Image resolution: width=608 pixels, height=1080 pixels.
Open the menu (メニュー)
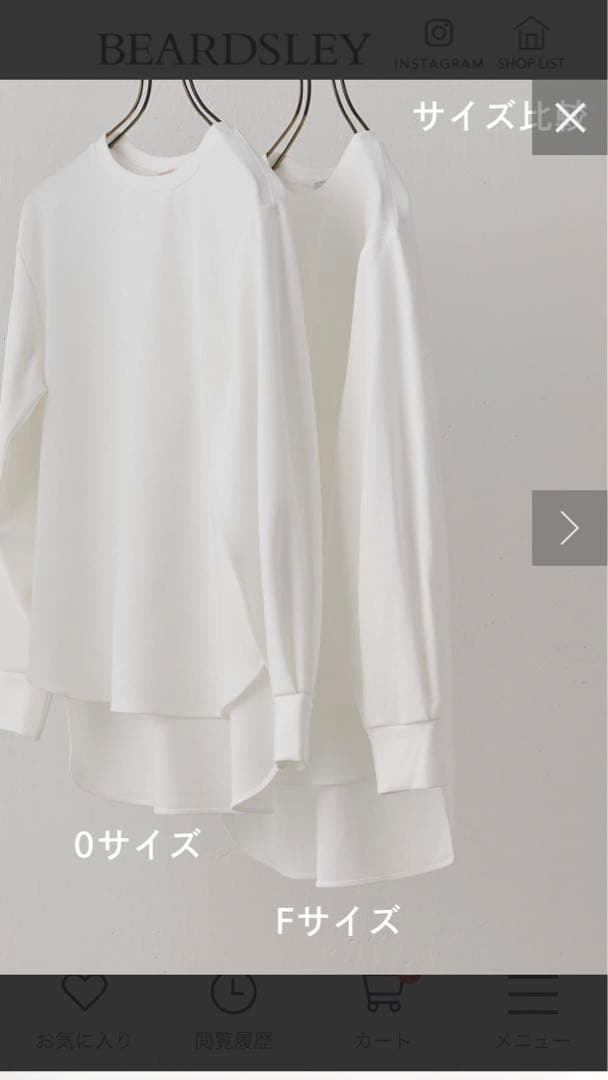[532, 1009]
